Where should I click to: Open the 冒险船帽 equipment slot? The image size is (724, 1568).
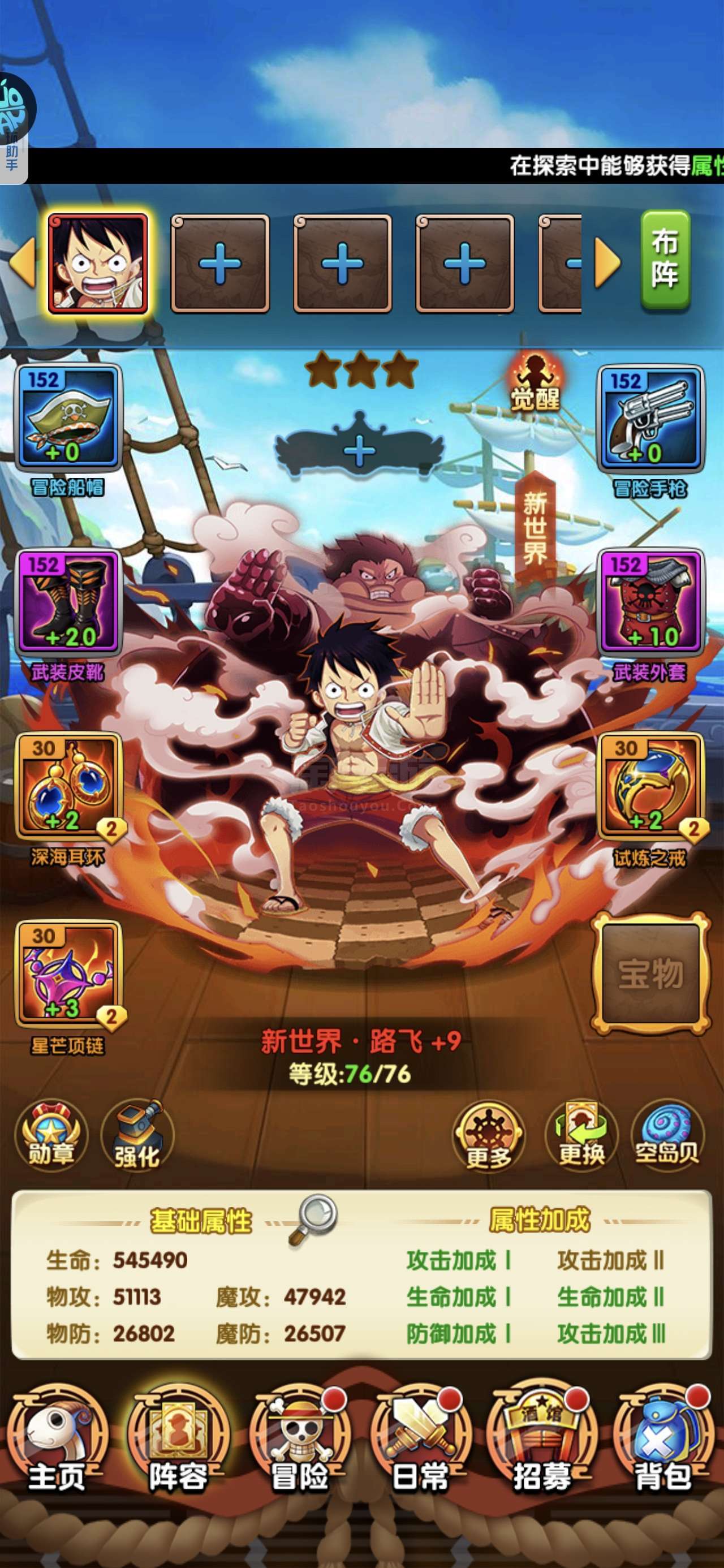[68, 417]
